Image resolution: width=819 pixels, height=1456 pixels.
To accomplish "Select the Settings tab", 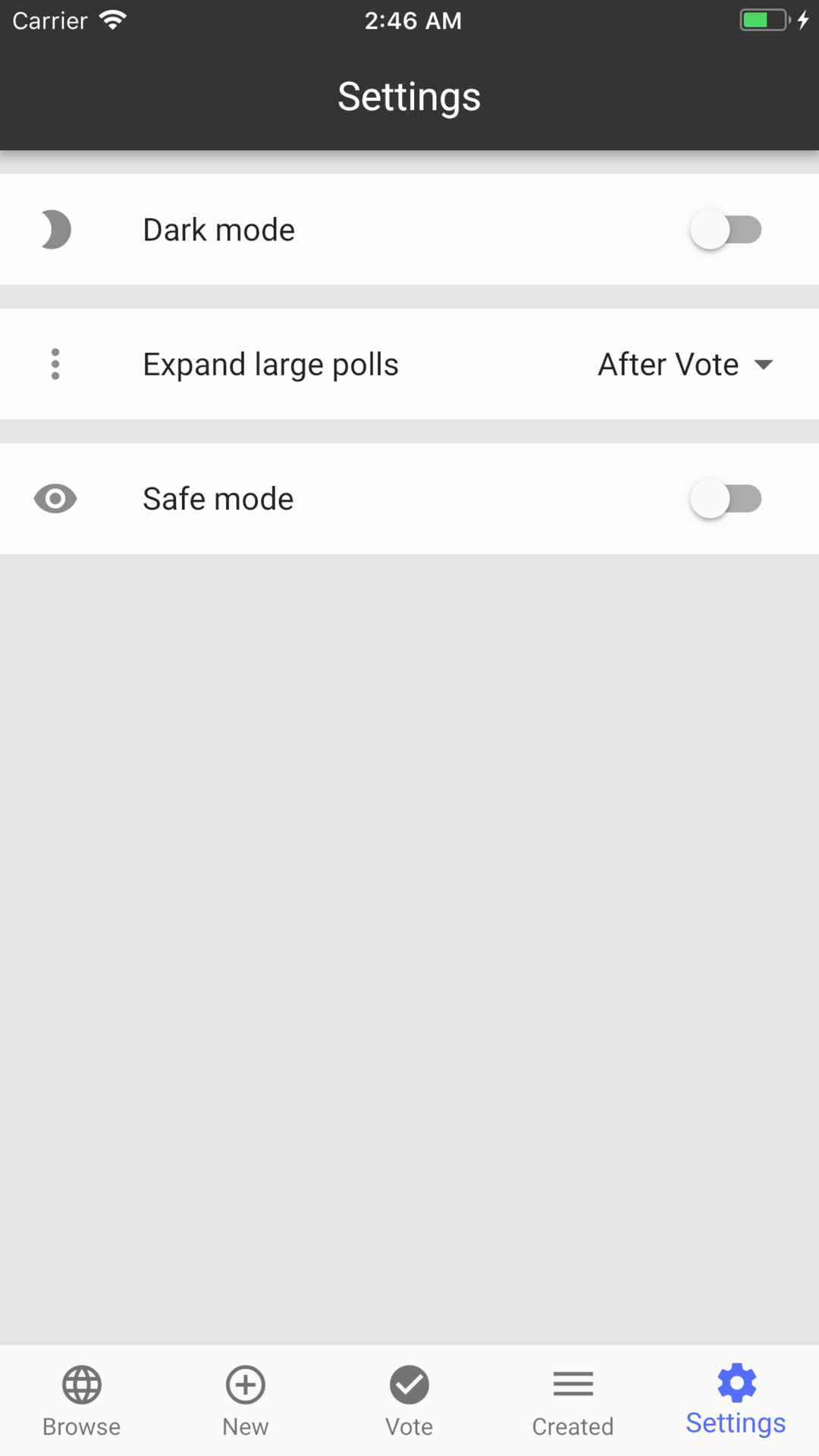I will point(736,1401).
